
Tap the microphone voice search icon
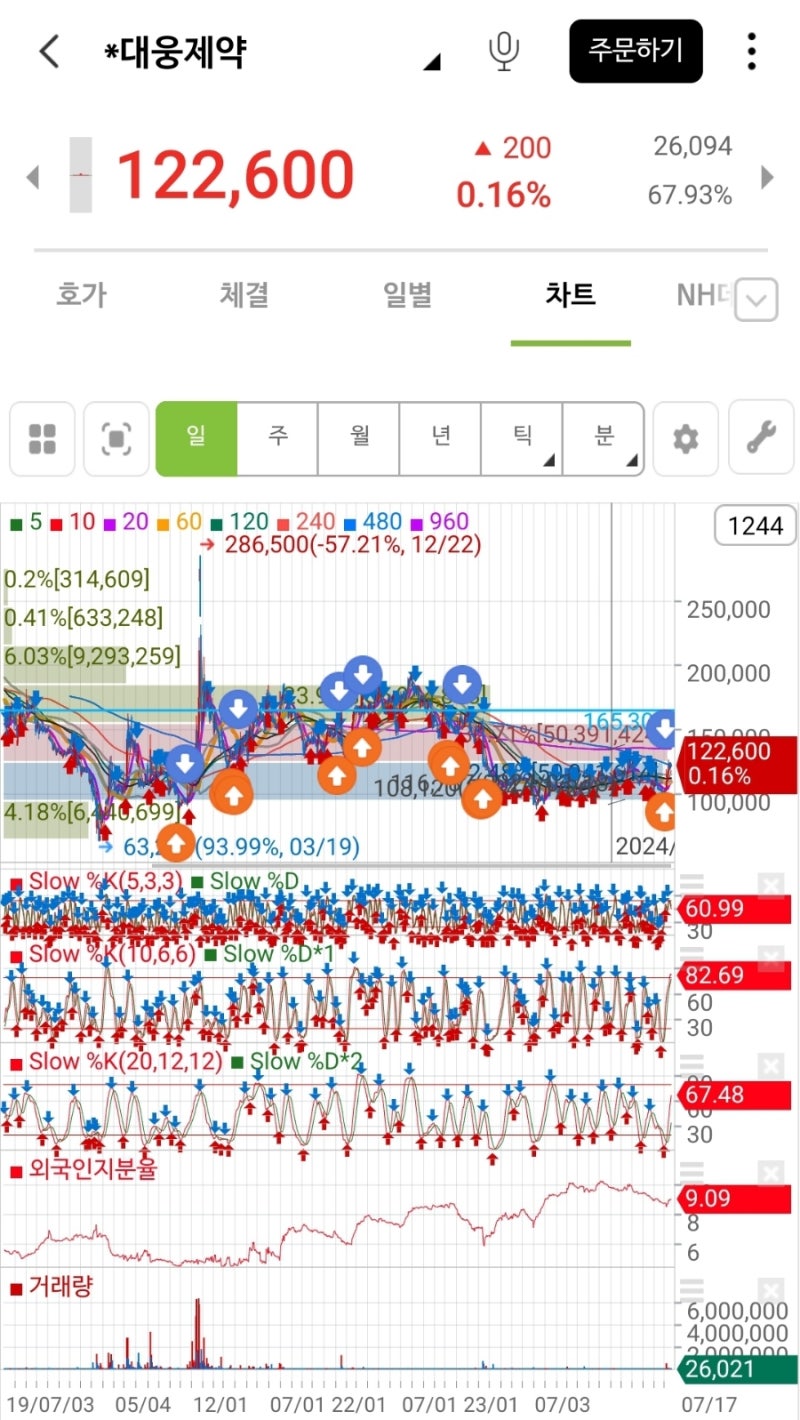tap(504, 54)
